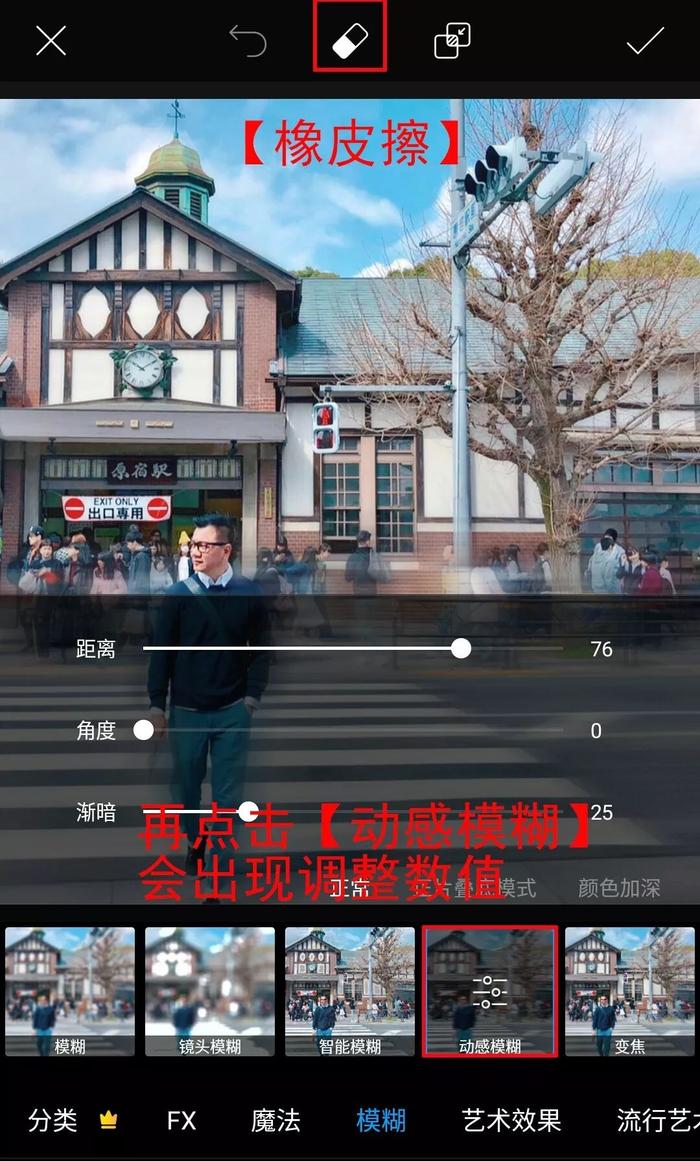The height and width of the screenshot is (1161, 700).
Task: Select the eraser tool
Action: coord(350,40)
